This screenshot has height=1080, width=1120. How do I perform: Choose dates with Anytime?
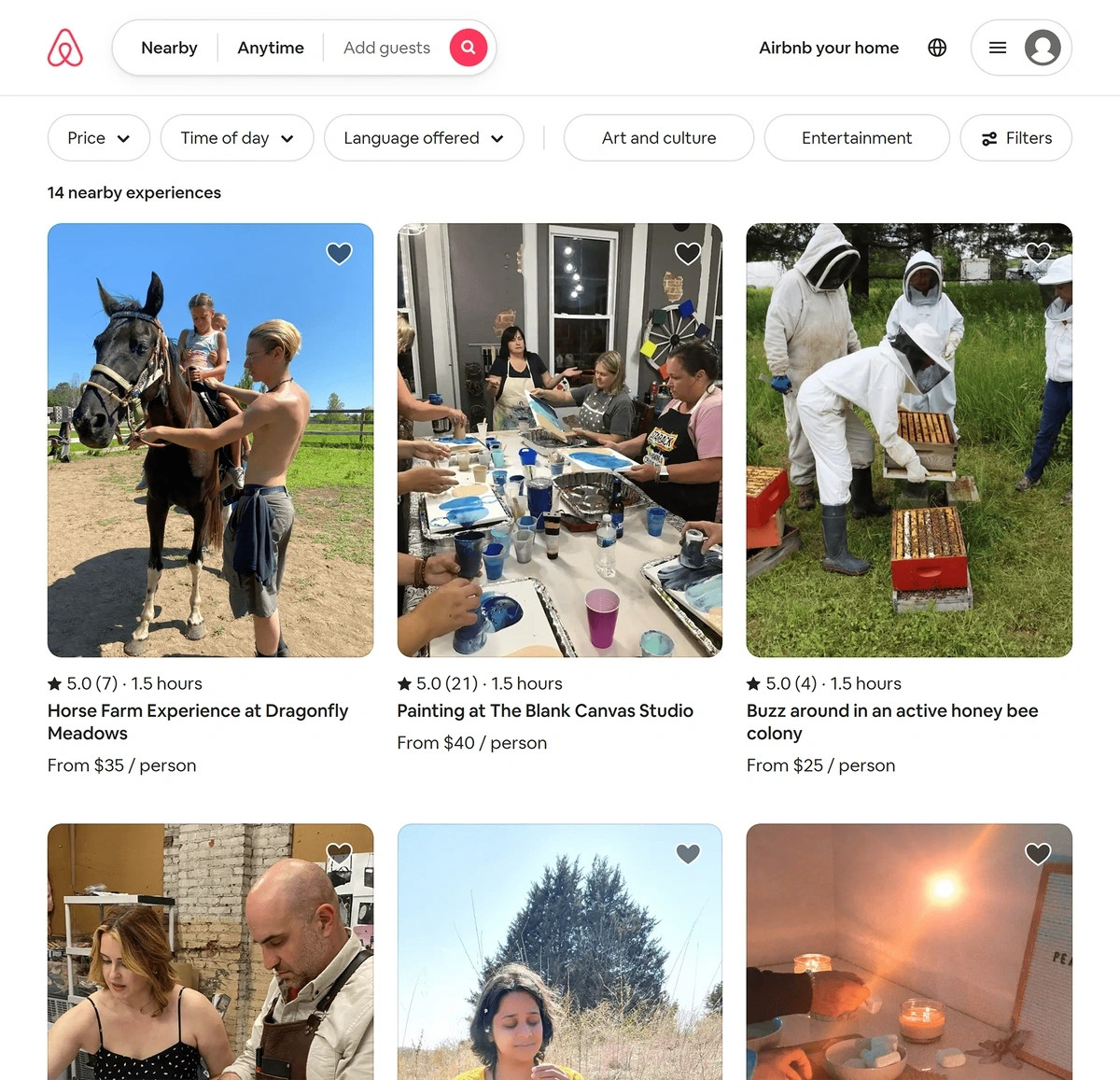271,48
